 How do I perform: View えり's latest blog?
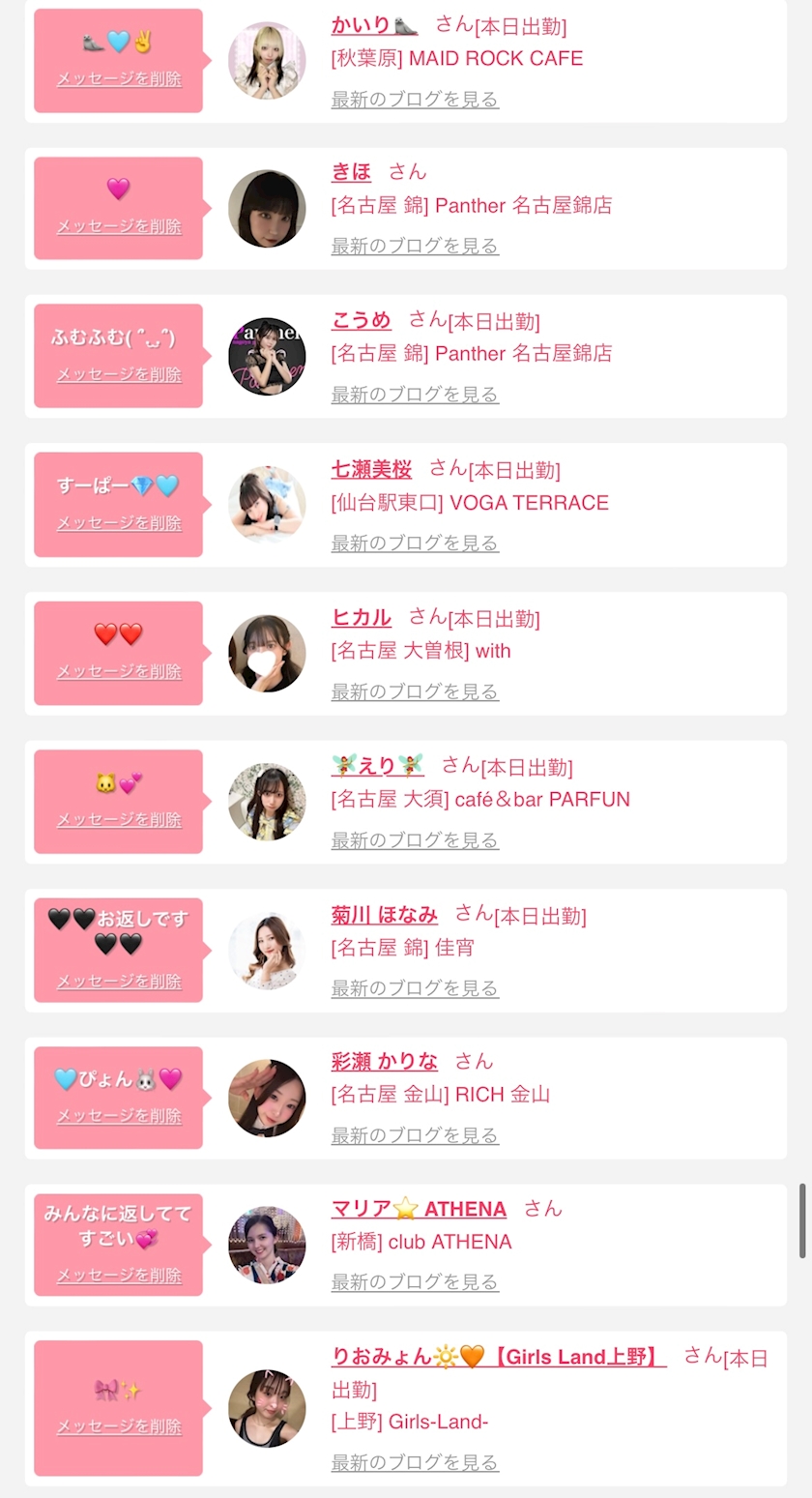415,839
